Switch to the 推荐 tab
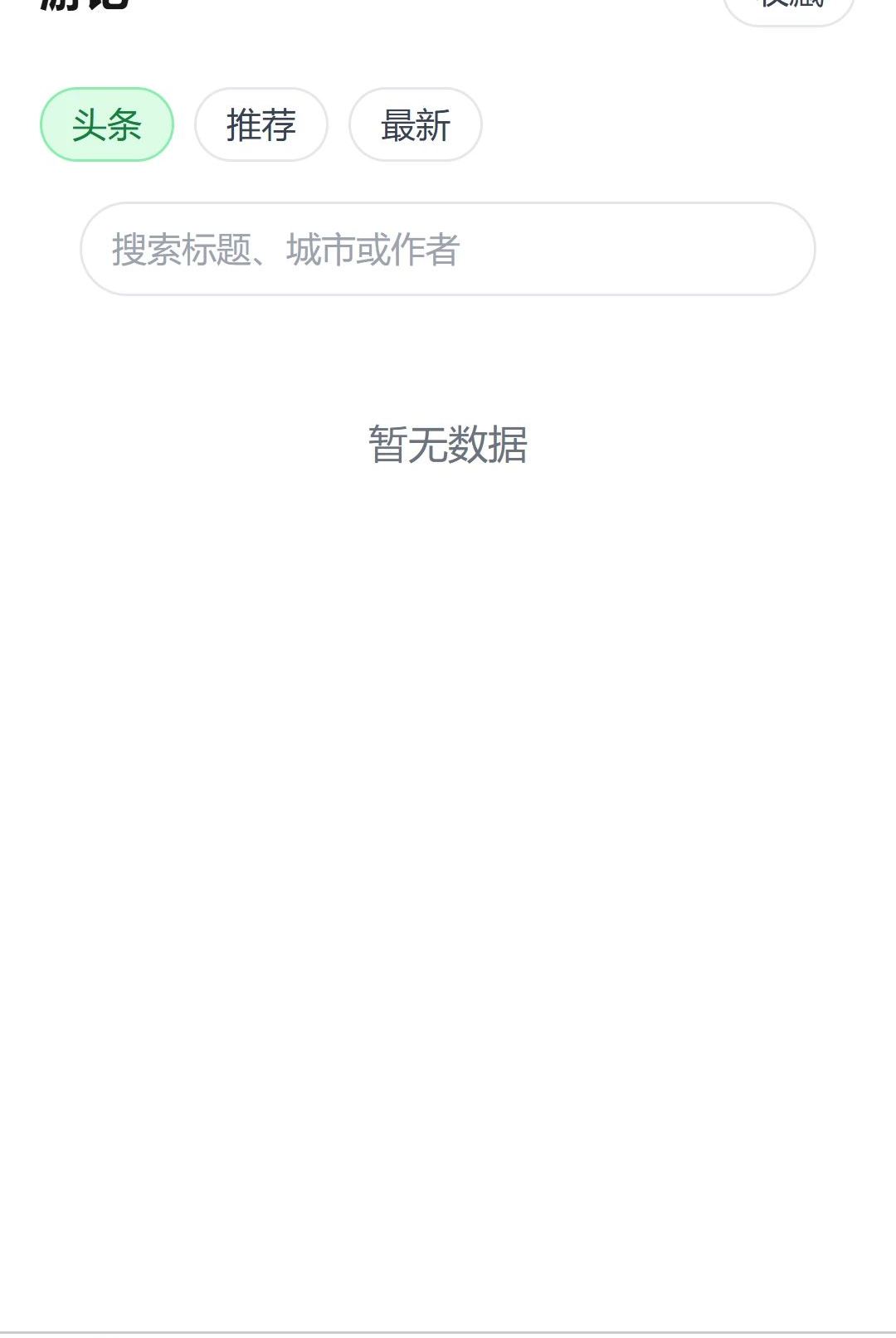This screenshot has height=1338, width=896. tap(261, 124)
